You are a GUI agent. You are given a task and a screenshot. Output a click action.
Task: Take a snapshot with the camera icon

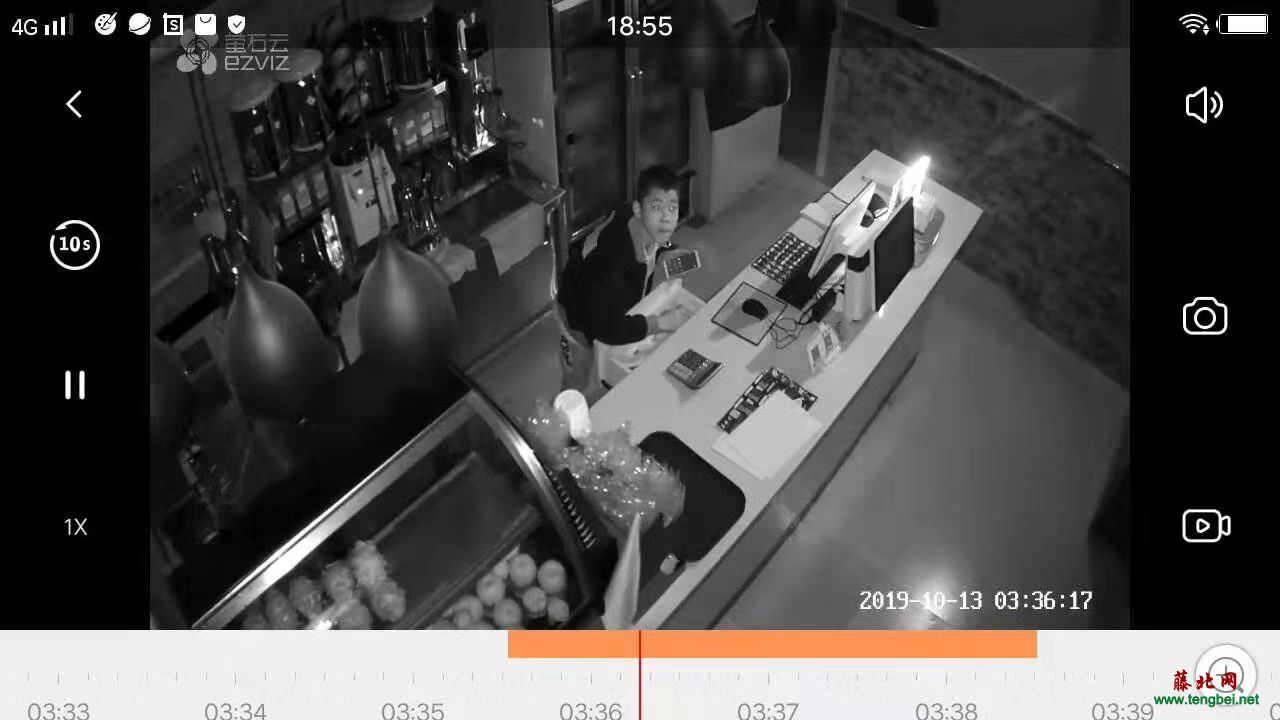[1204, 317]
